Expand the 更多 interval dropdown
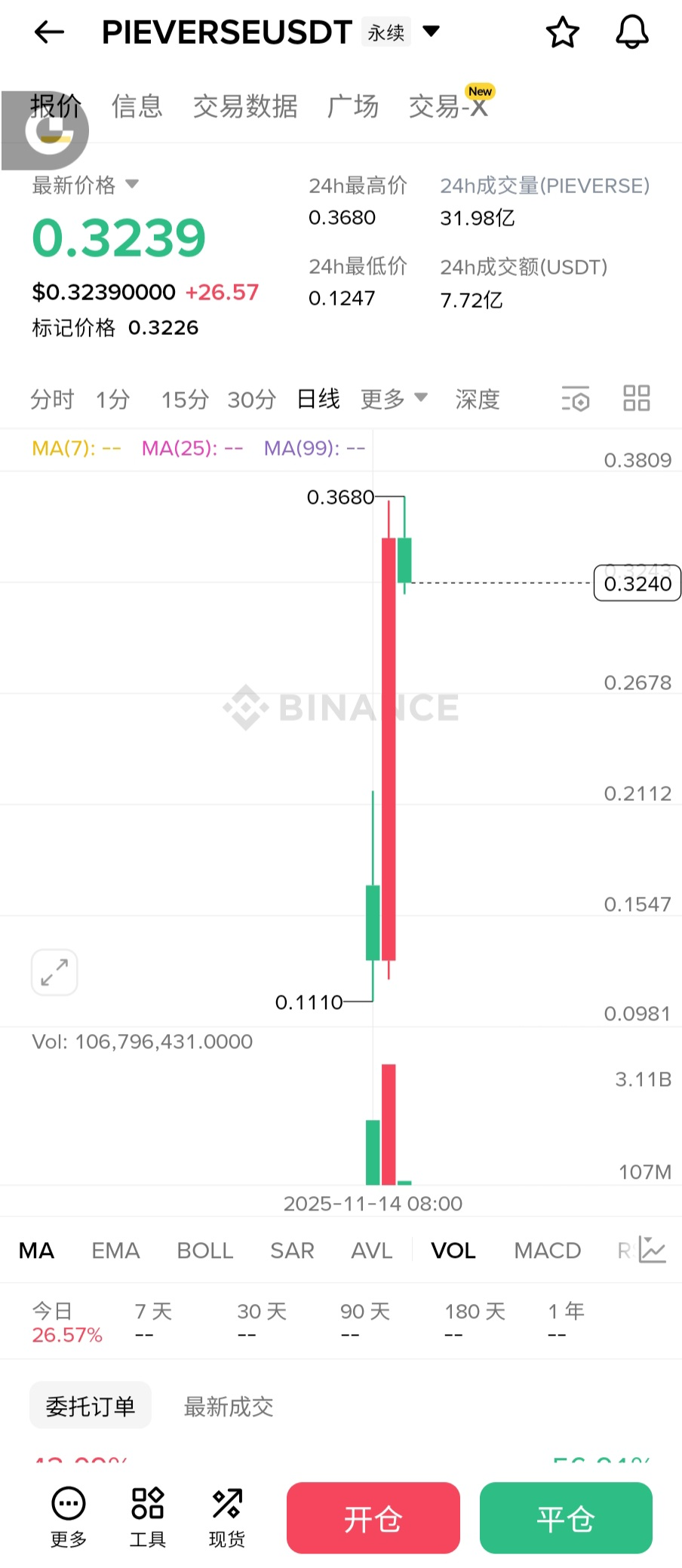The height and width of the screenshot is (1568, 682). click(393, 399)
